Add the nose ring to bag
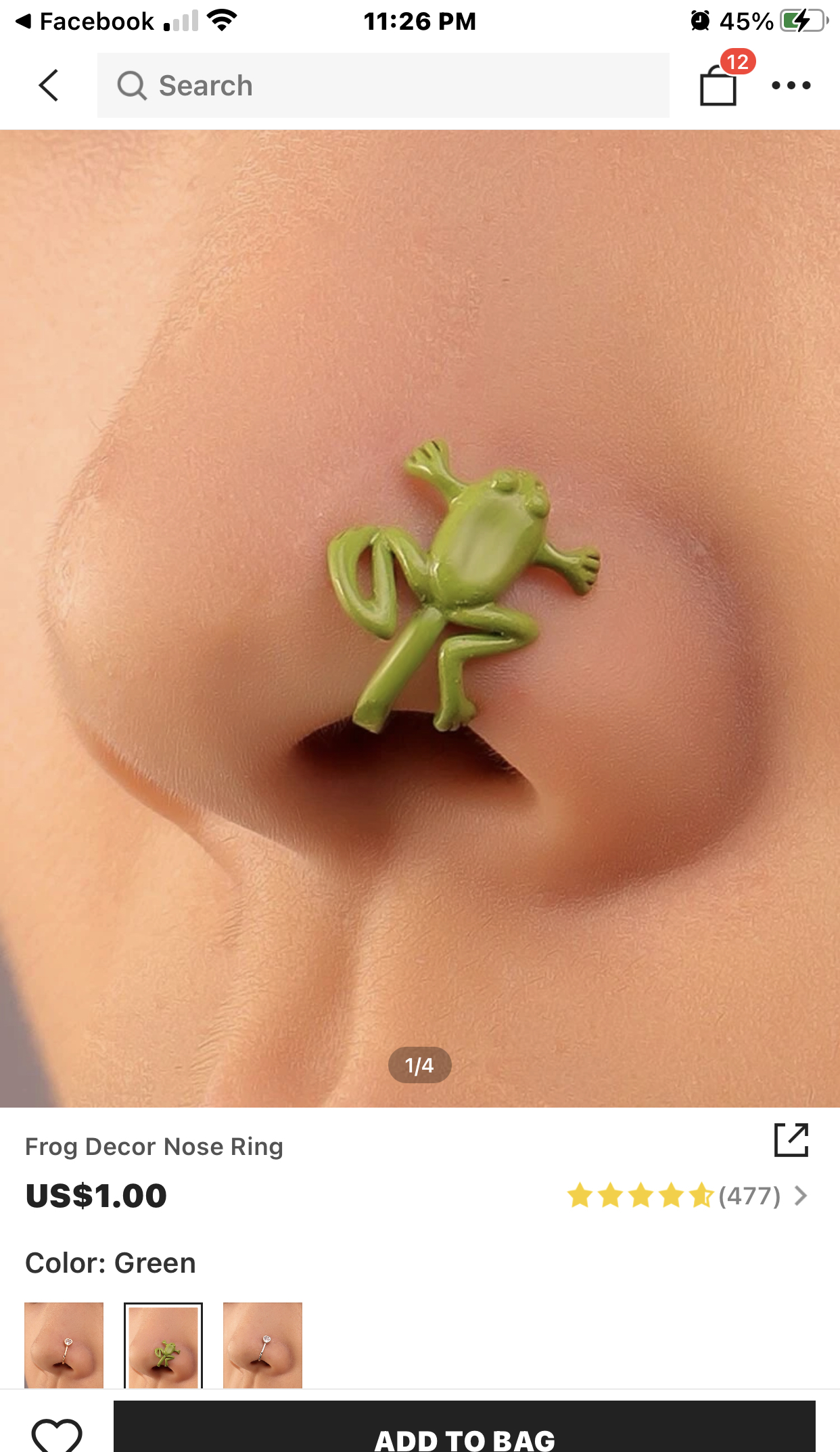The height and width of the screenshot is (1452, 840). 464,1432
